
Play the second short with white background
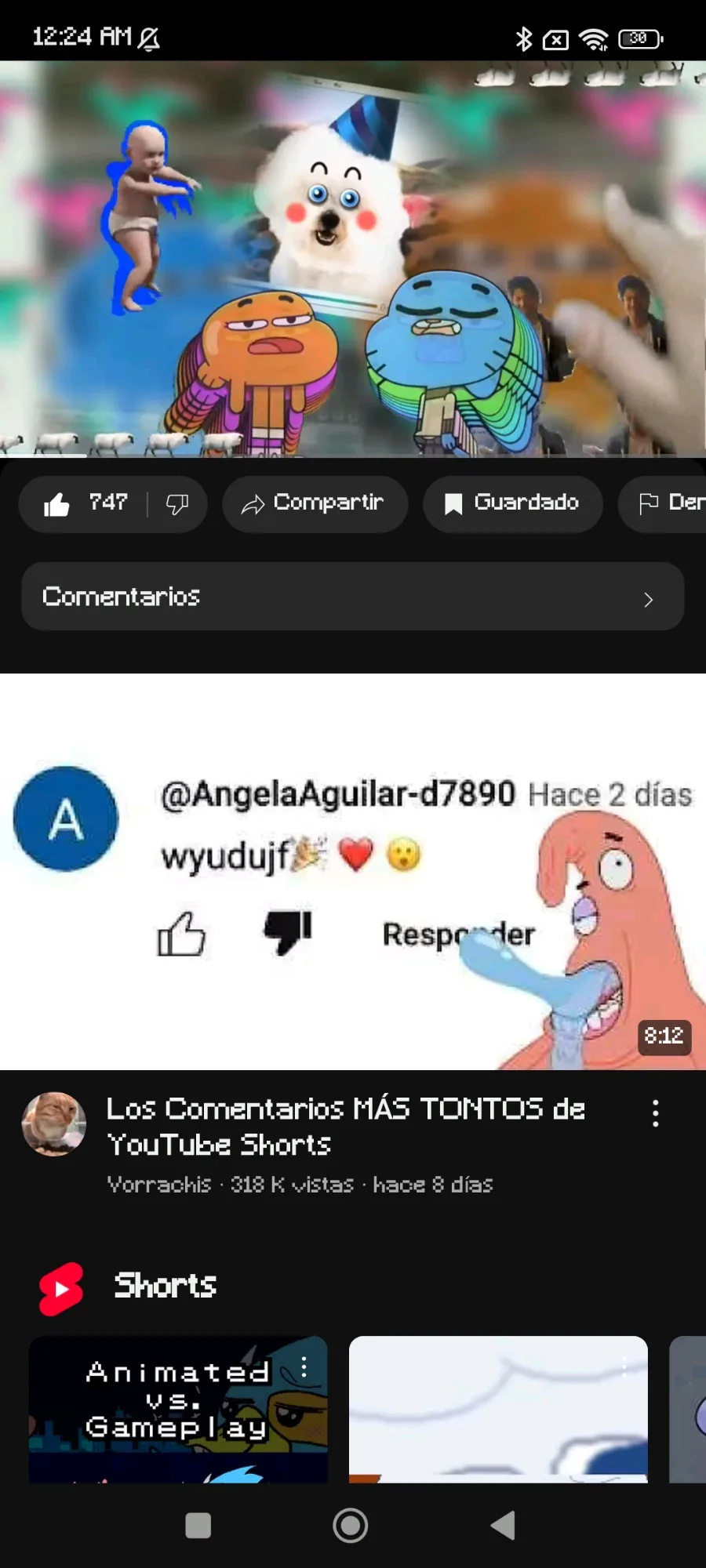498,1409
